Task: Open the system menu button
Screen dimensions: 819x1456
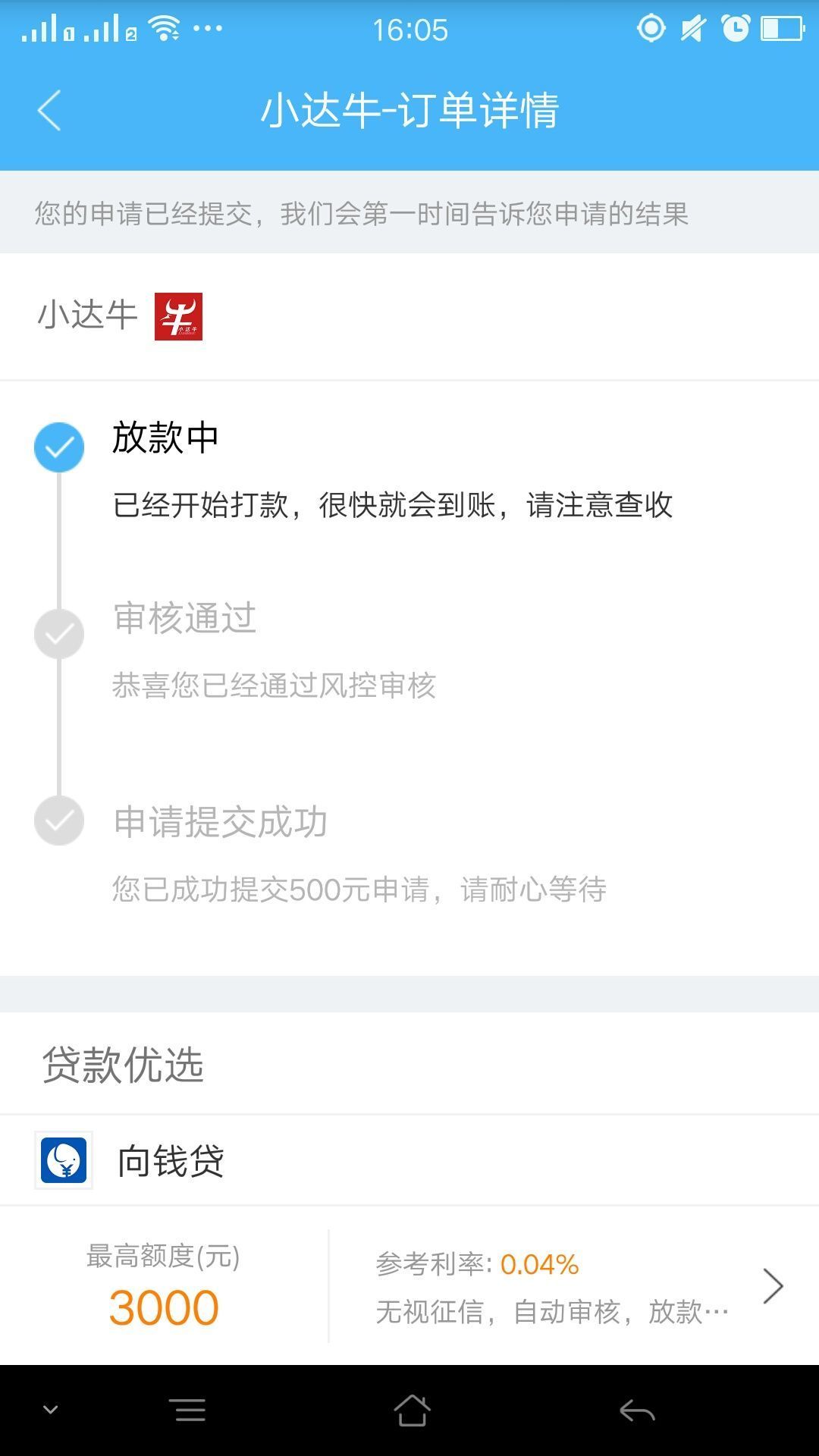Action: coord(190,1410)
